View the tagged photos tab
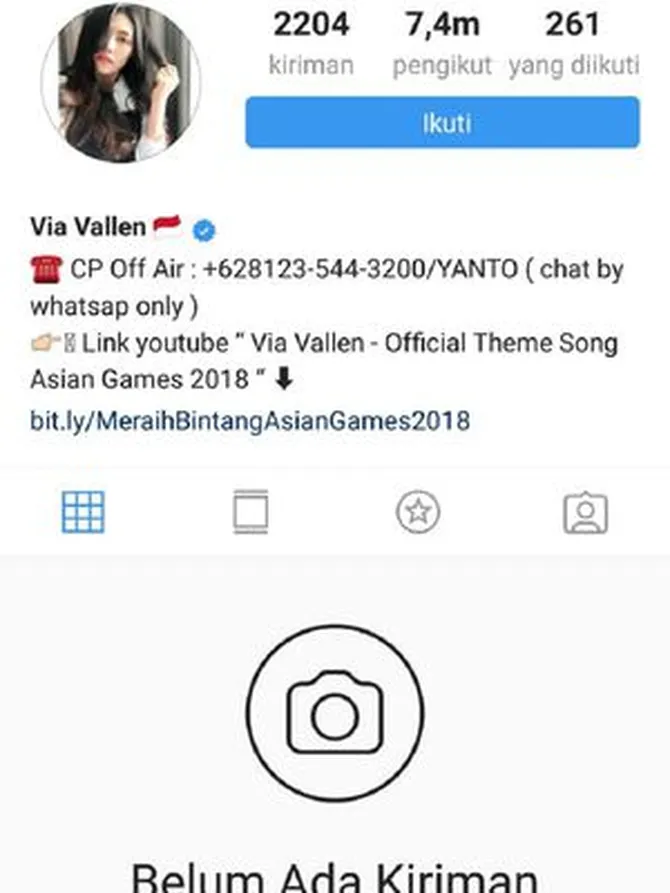The image size is (670, 893). pos(585,513)
